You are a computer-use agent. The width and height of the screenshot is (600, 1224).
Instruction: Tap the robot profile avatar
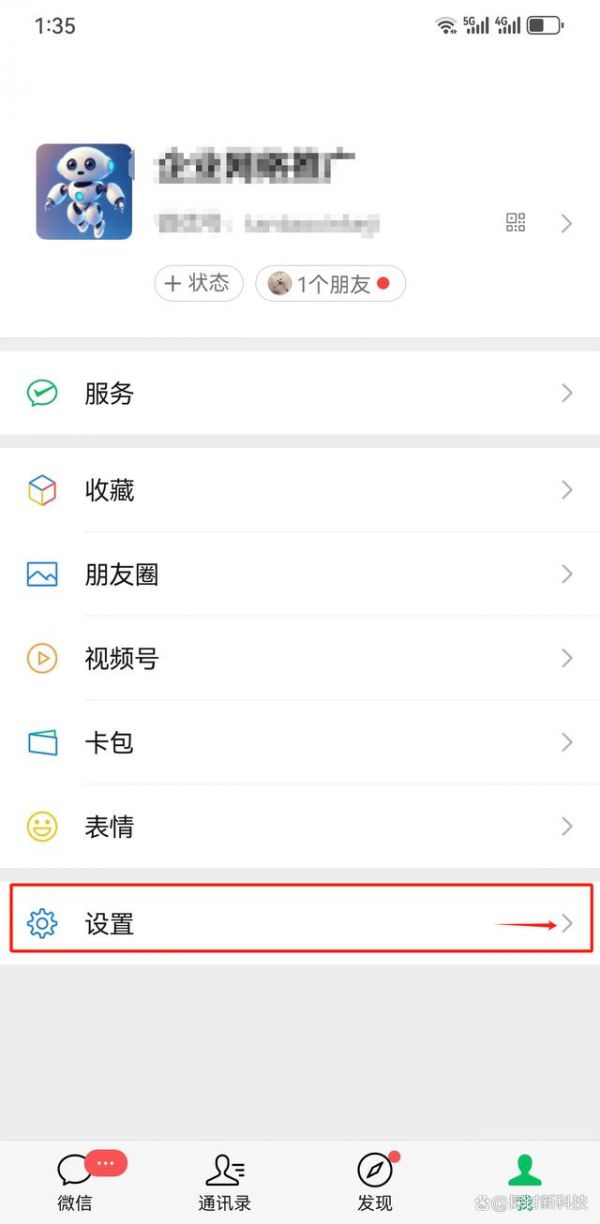[x=84, y=192]
